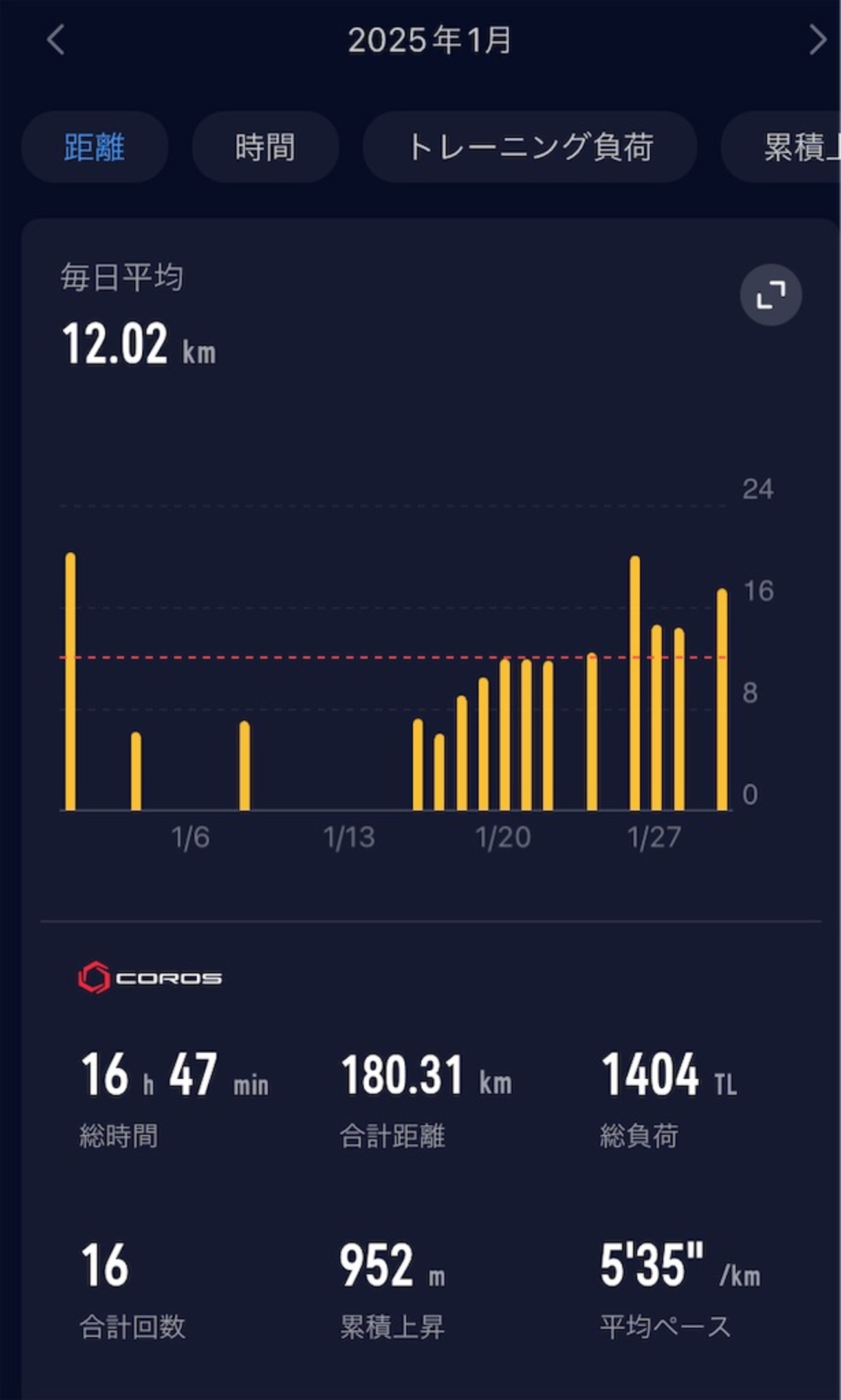Switch to the 時間 time chip
This screenshot has width=841, height=1400.
[x=265, y=147]
